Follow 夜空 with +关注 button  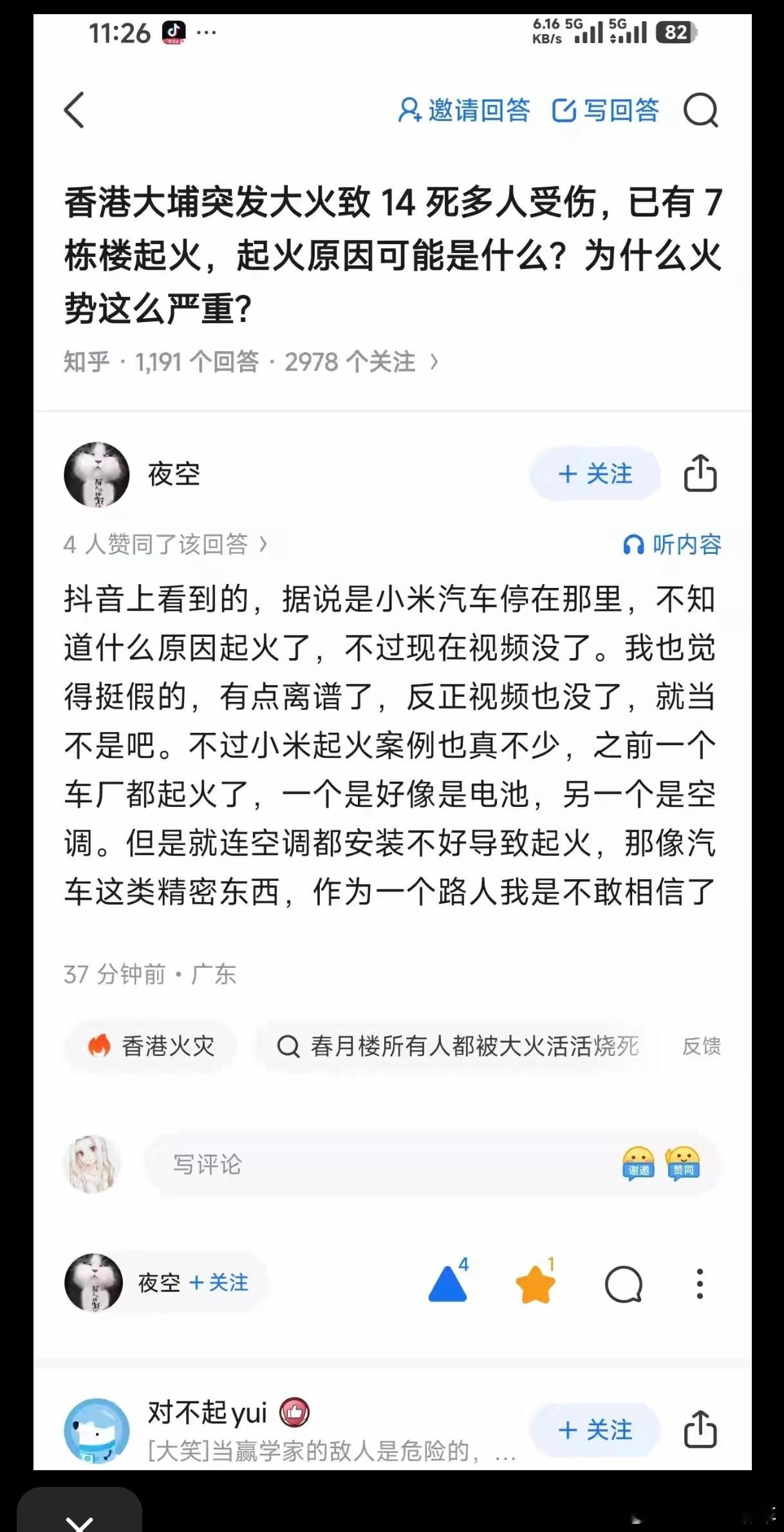coord(594,475)
